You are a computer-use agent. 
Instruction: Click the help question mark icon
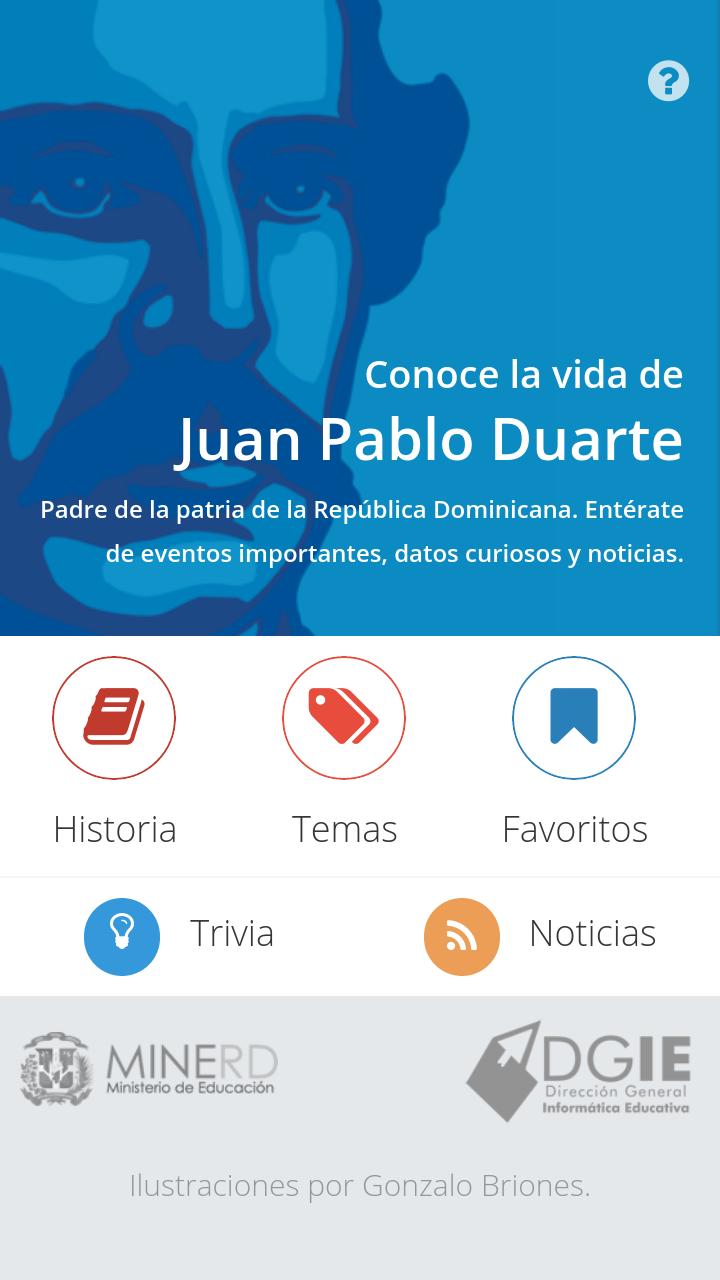668,81
